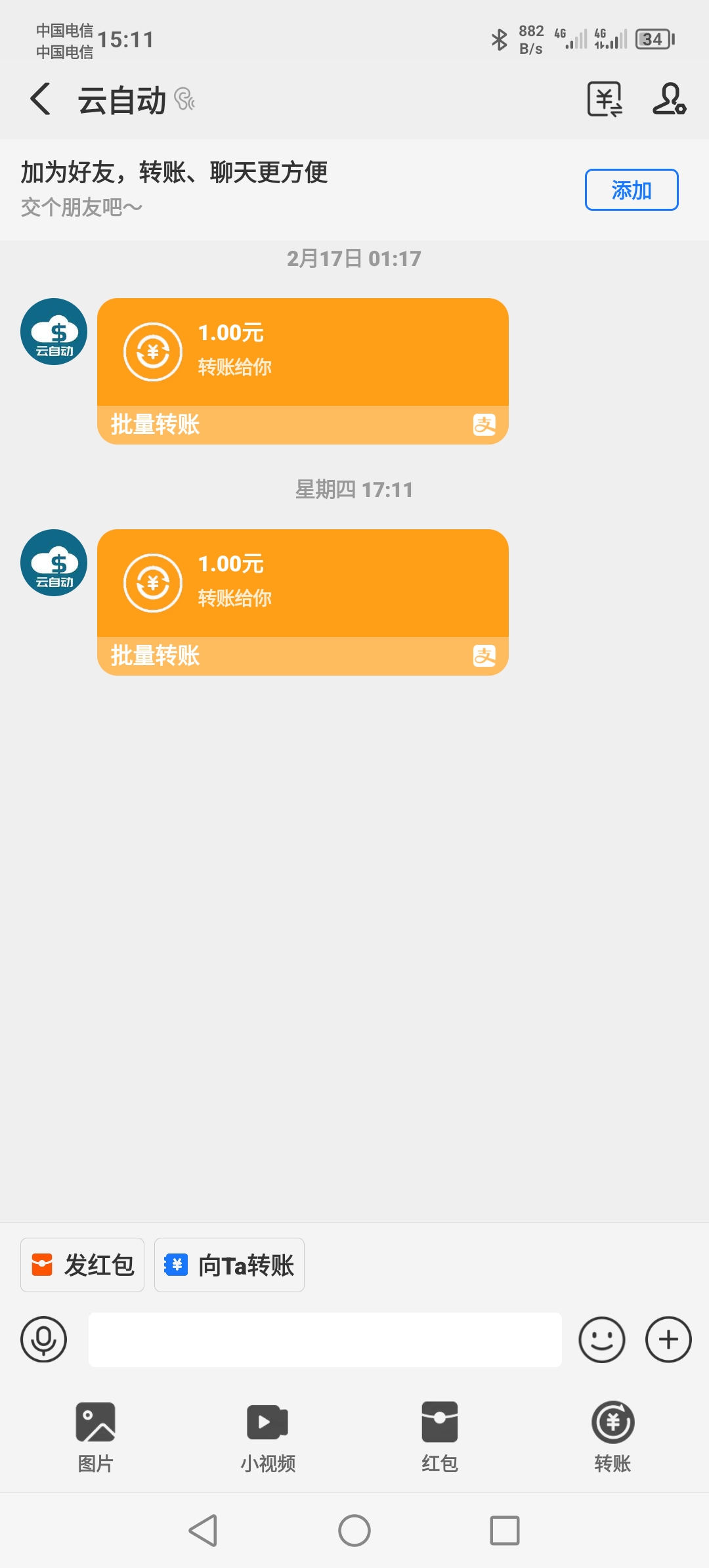Open the 2月17日 1.00元 transfer card
The image size is (709, 1568).
303,371
